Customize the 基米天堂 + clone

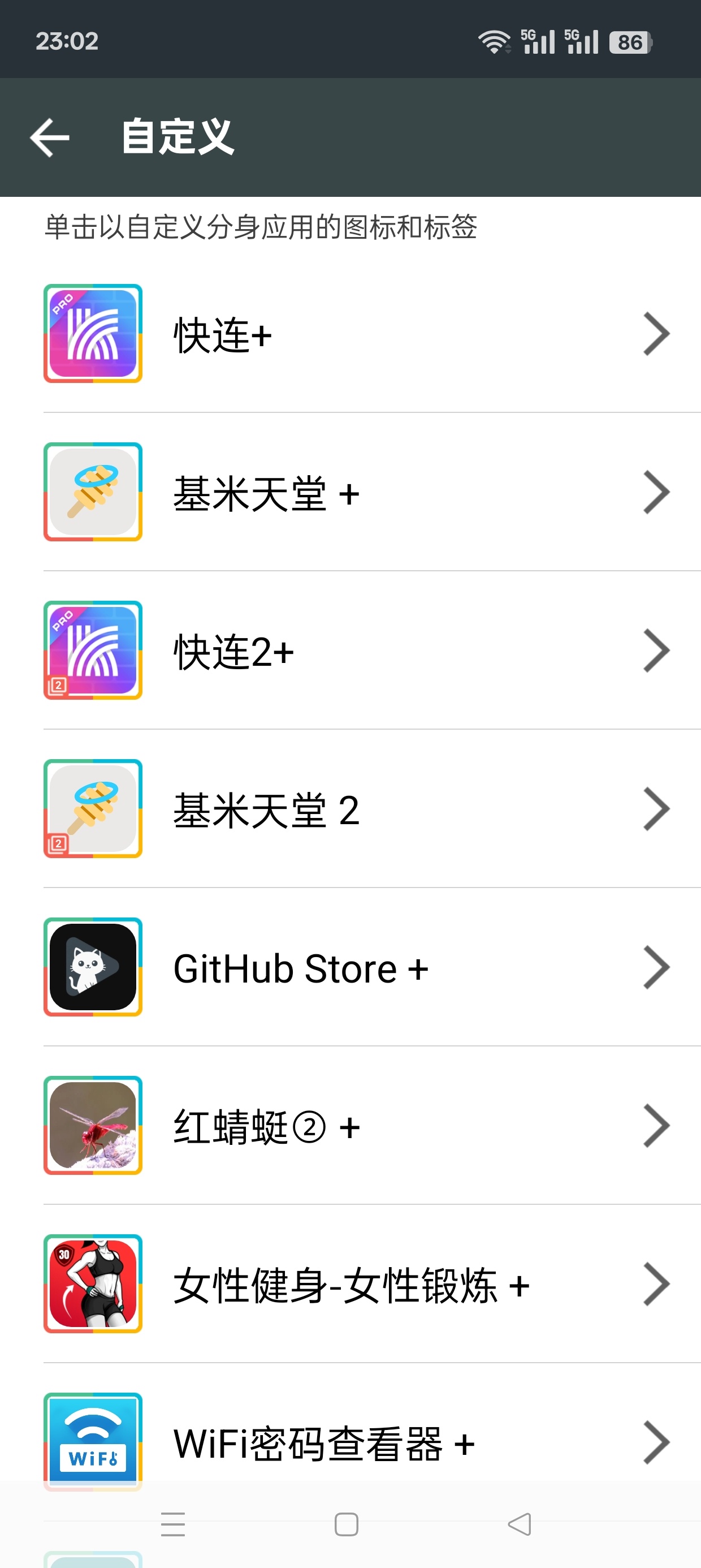tap(350, 492)
